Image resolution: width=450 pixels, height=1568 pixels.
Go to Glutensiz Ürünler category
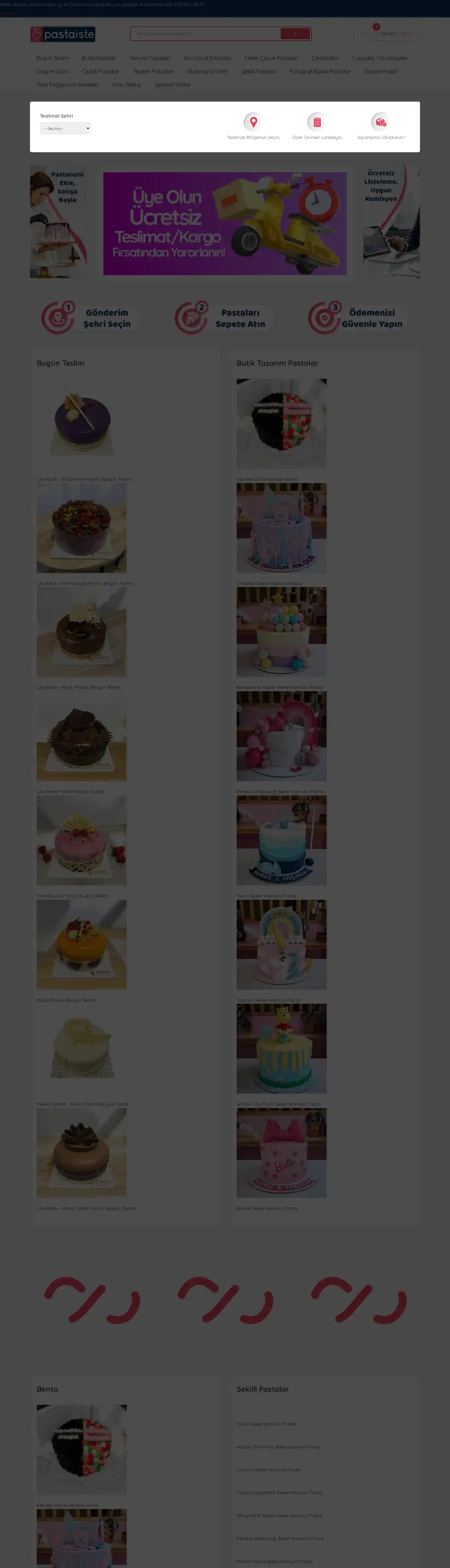tap(208, 72)
